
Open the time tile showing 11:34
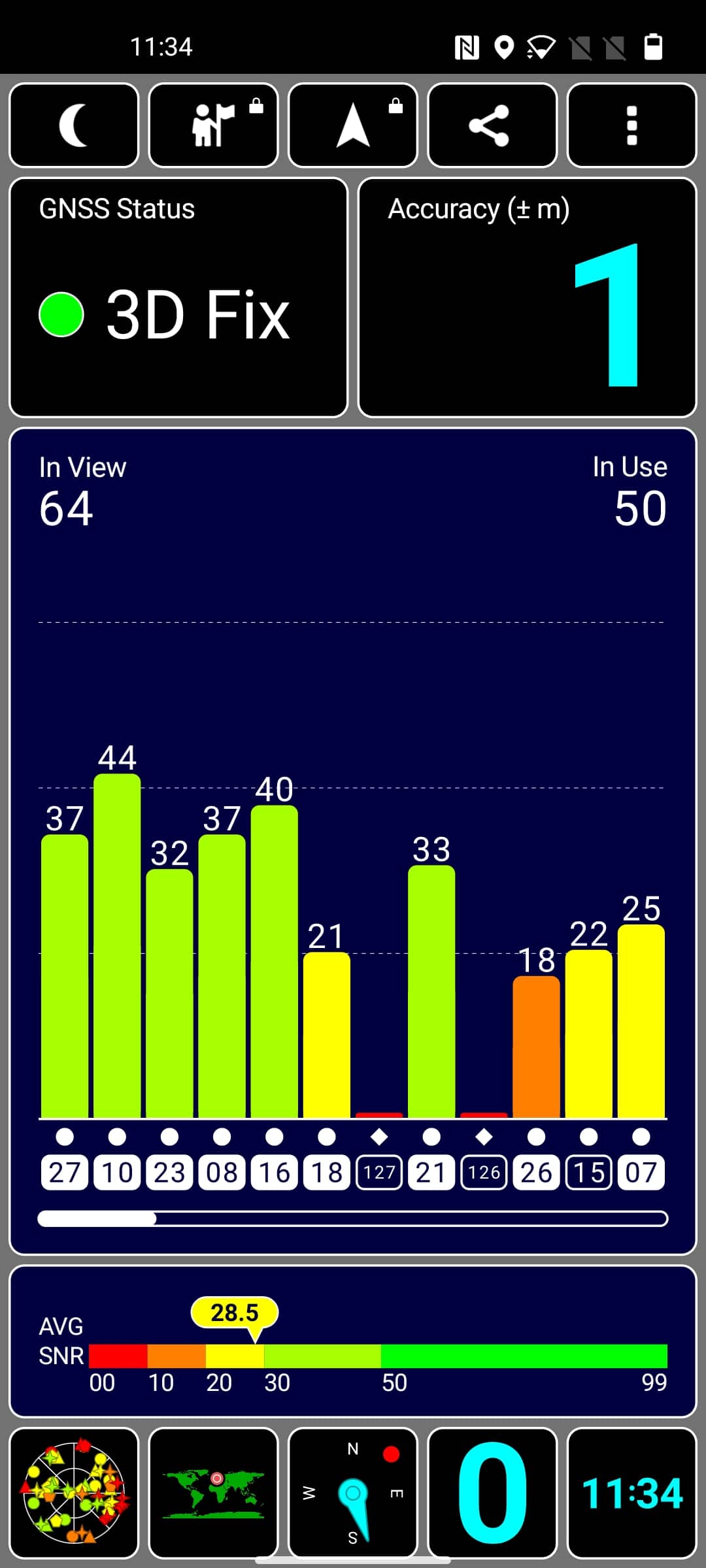click(632, 1493)
